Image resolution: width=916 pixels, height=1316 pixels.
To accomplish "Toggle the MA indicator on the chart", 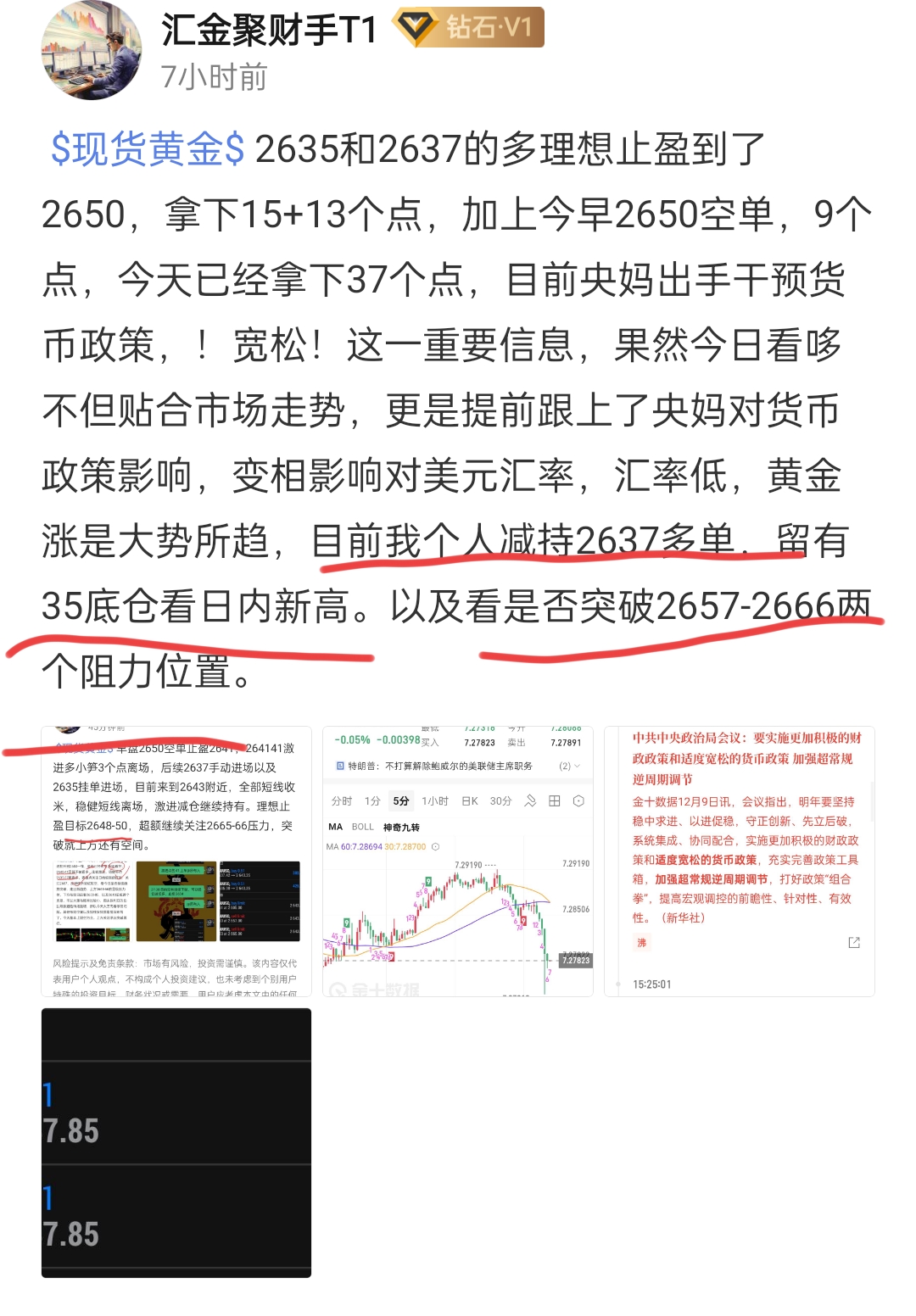I will (336, 827).
